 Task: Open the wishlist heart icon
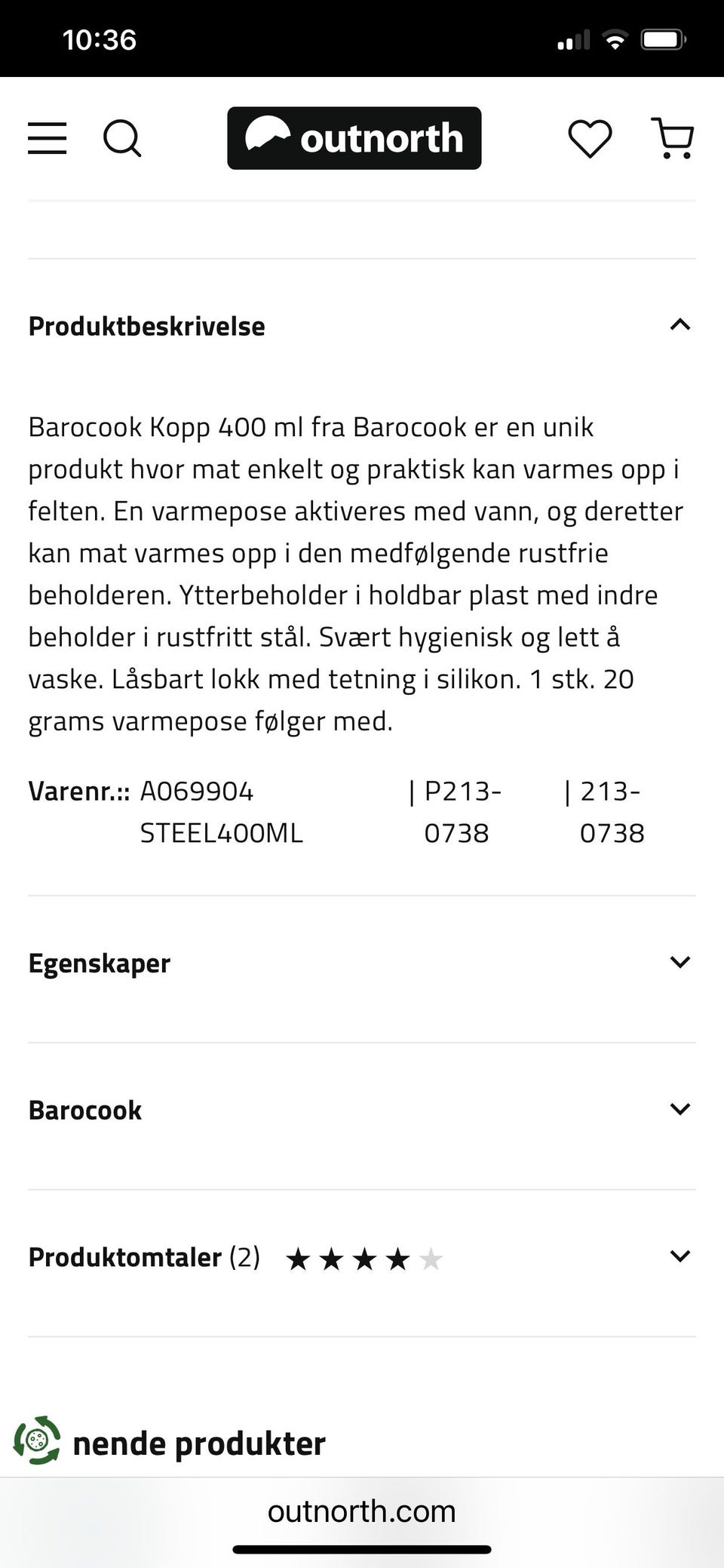pyautogui.click(x=591, y=138)
